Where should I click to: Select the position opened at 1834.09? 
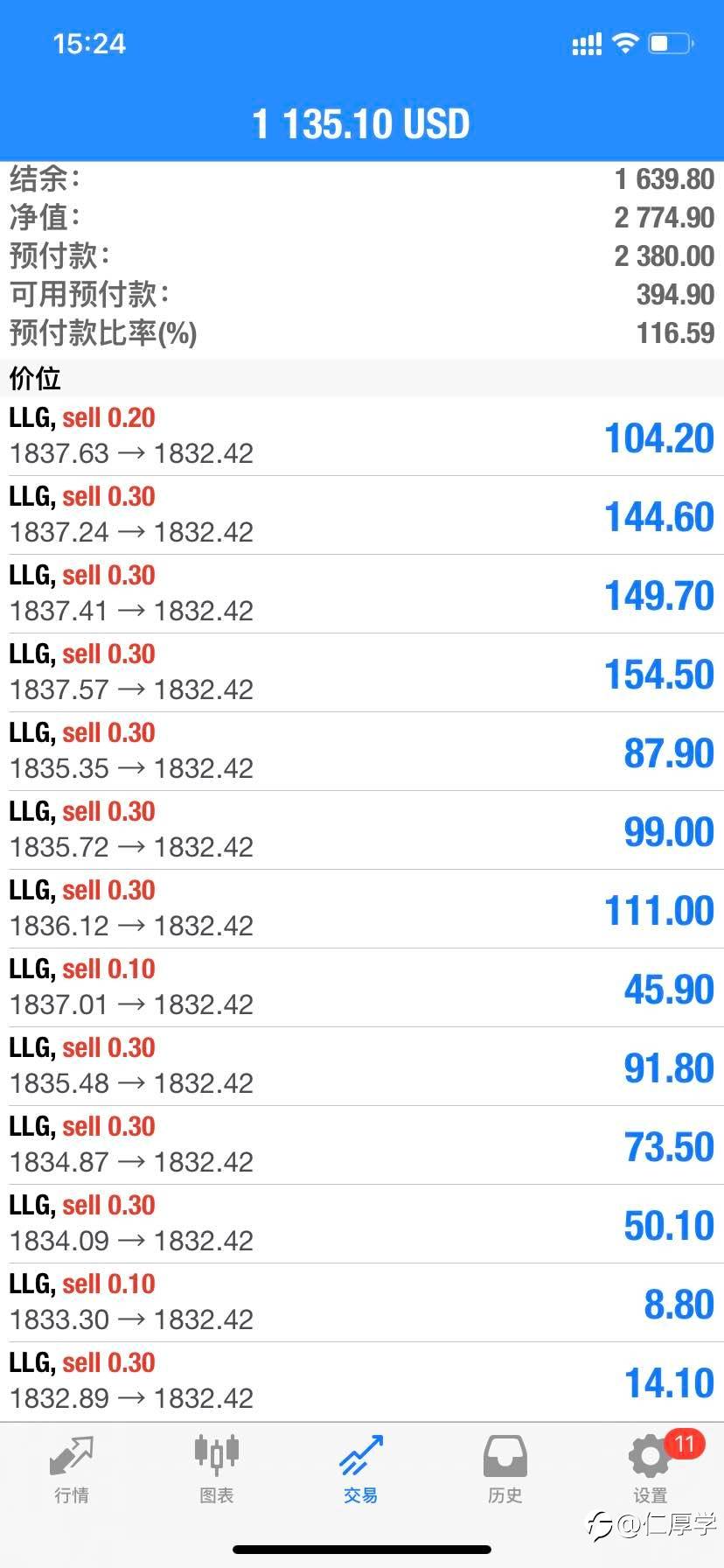tap(362, 1224)
